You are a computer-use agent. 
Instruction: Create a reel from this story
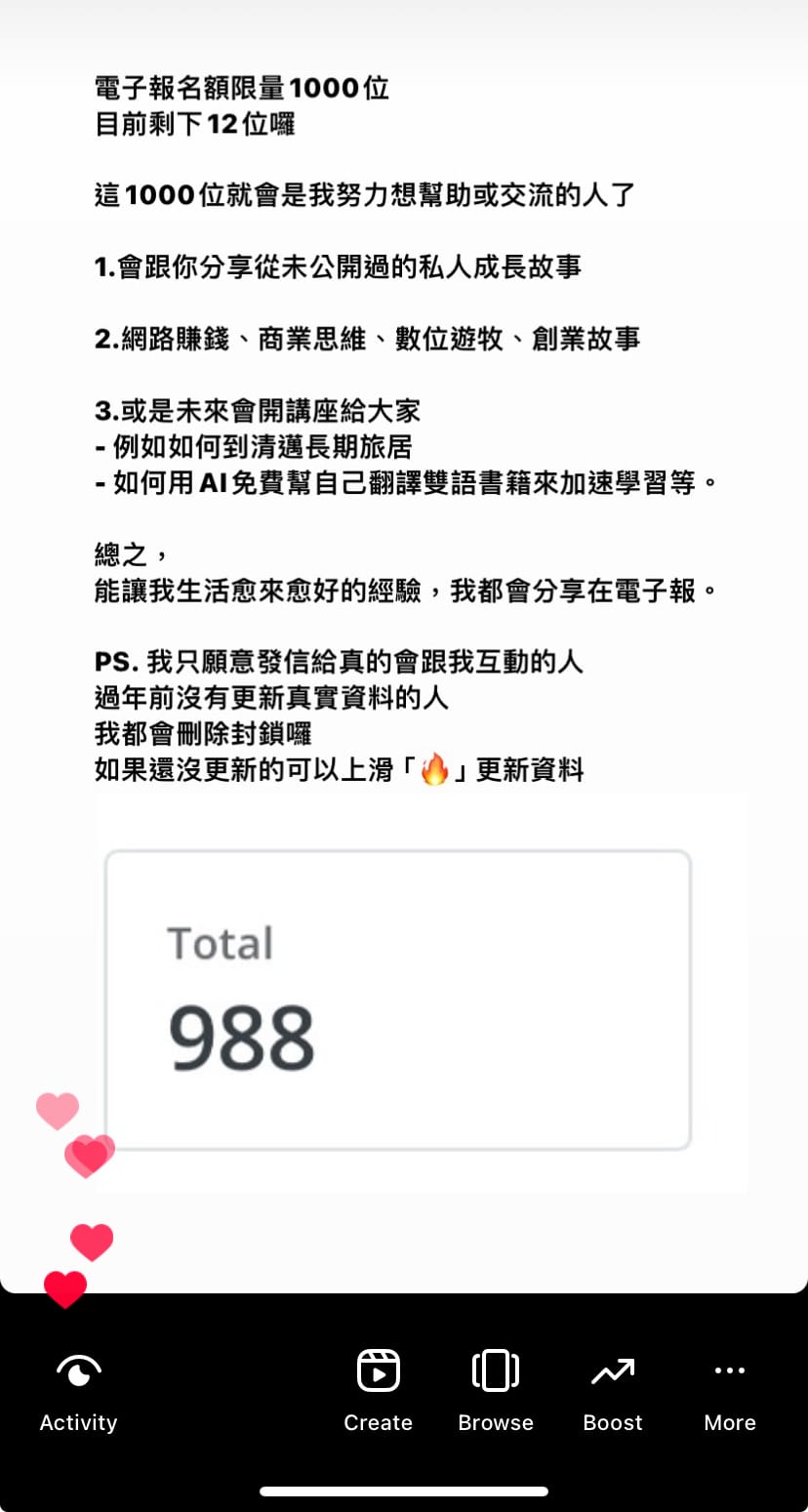[x=378, y=1390]
